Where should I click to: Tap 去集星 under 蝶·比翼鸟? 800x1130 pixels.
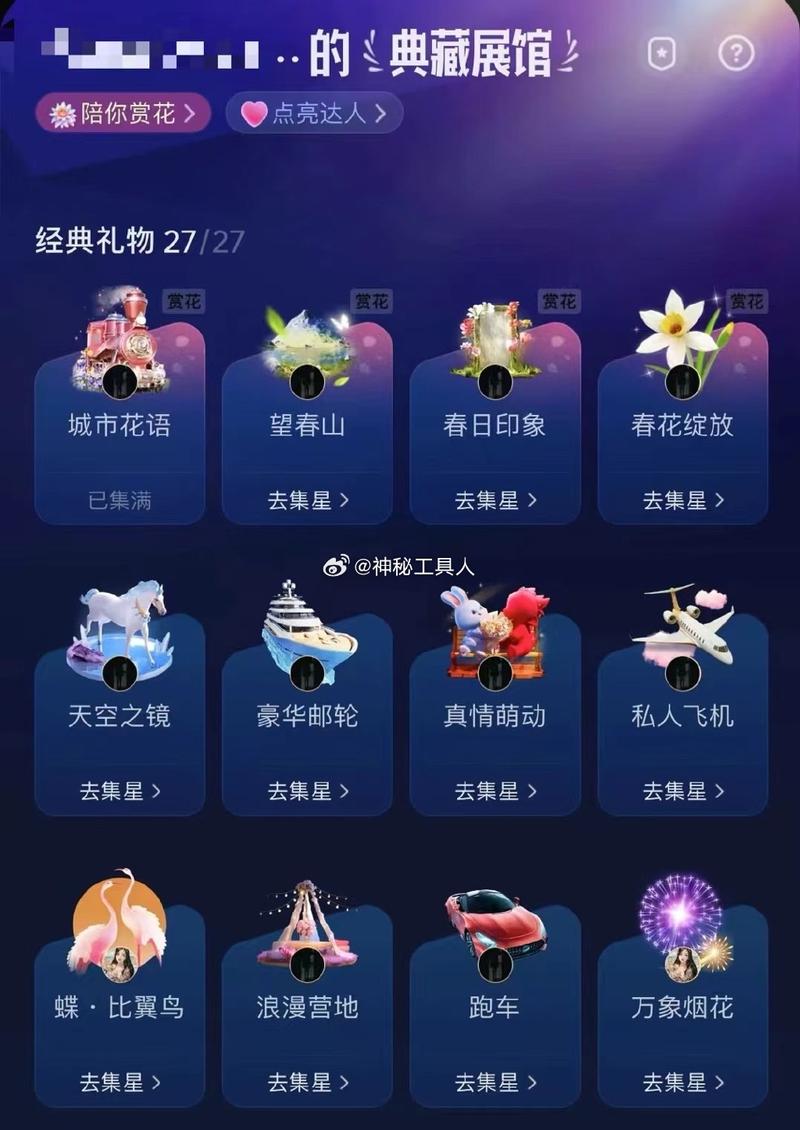point(120,1082)
